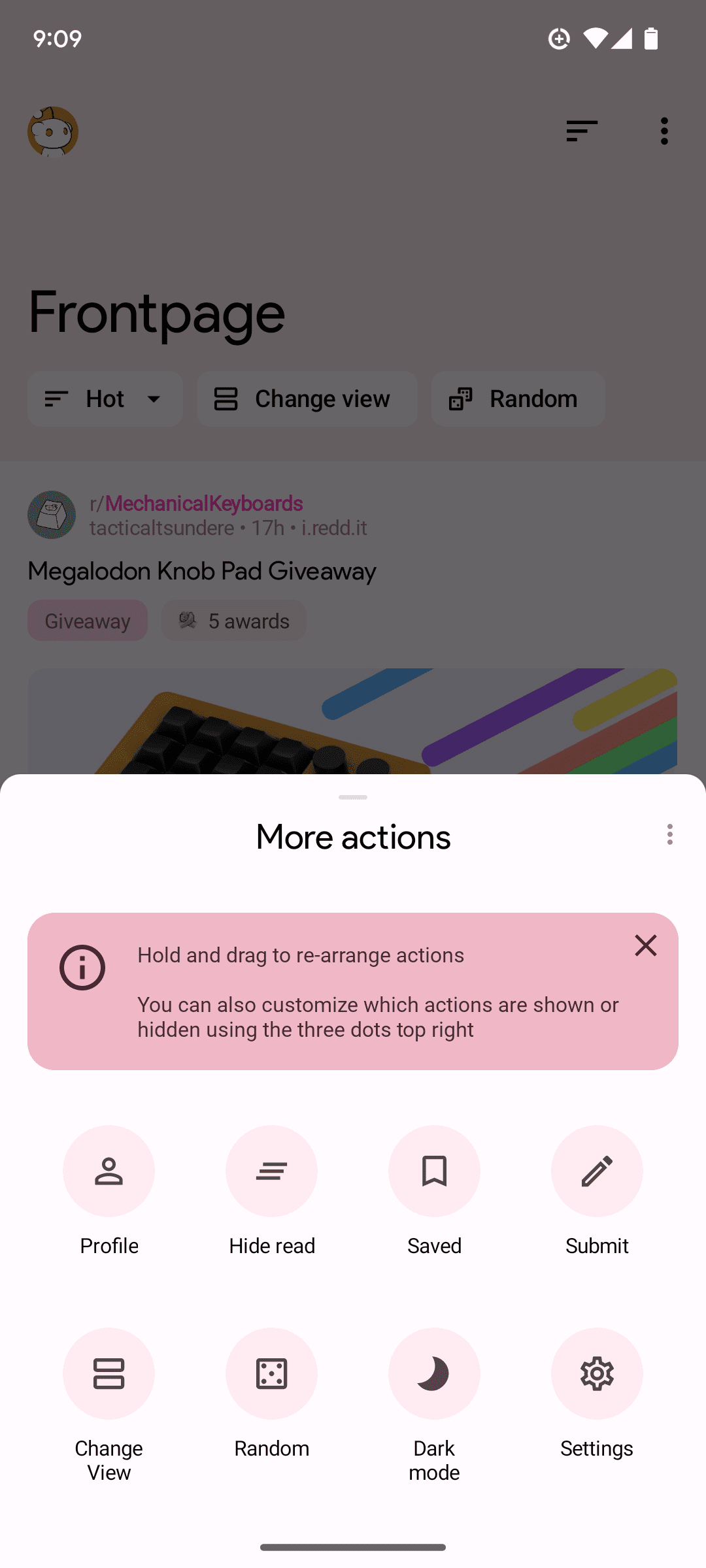Open the Profile action
The width and height of the screenshot is (706, 1568).
point(109,1171)
